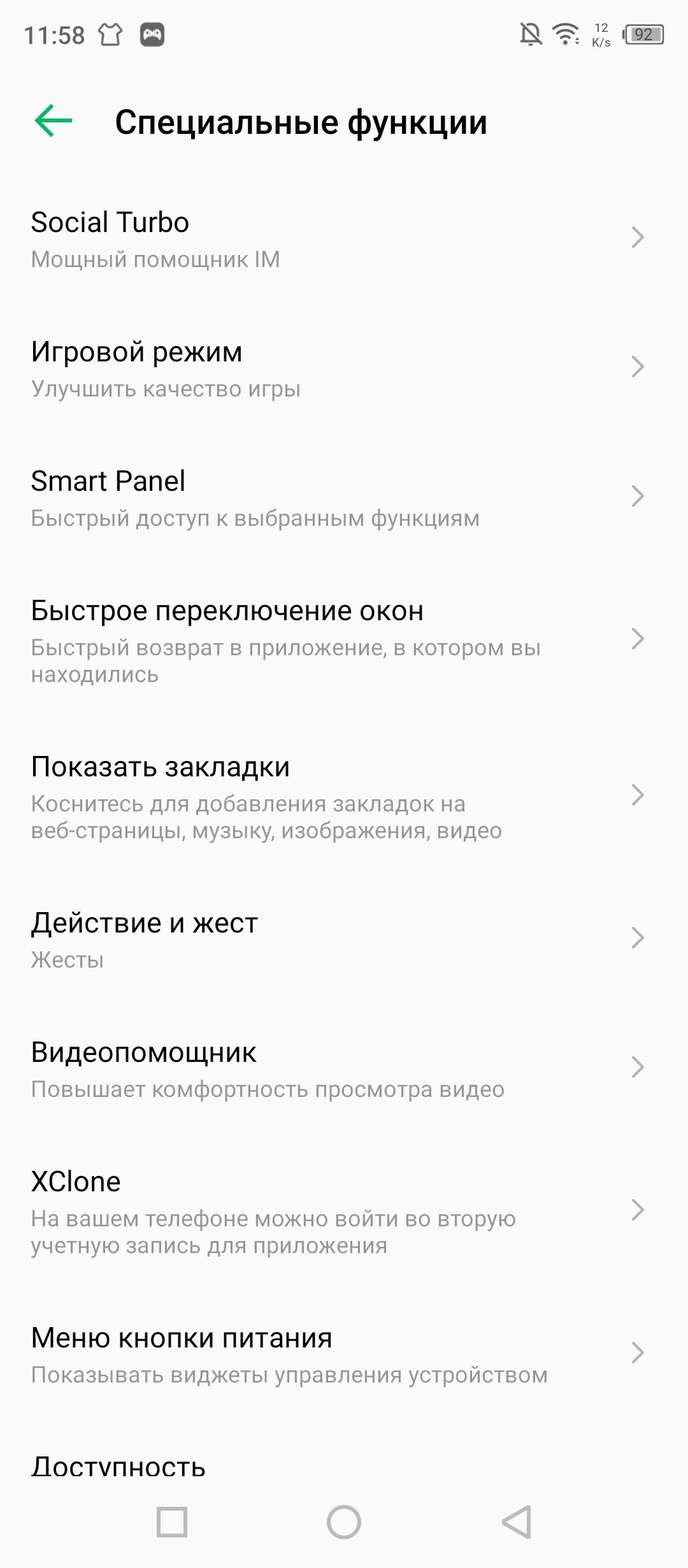Open XClone settings

(x=338, y=1211)
